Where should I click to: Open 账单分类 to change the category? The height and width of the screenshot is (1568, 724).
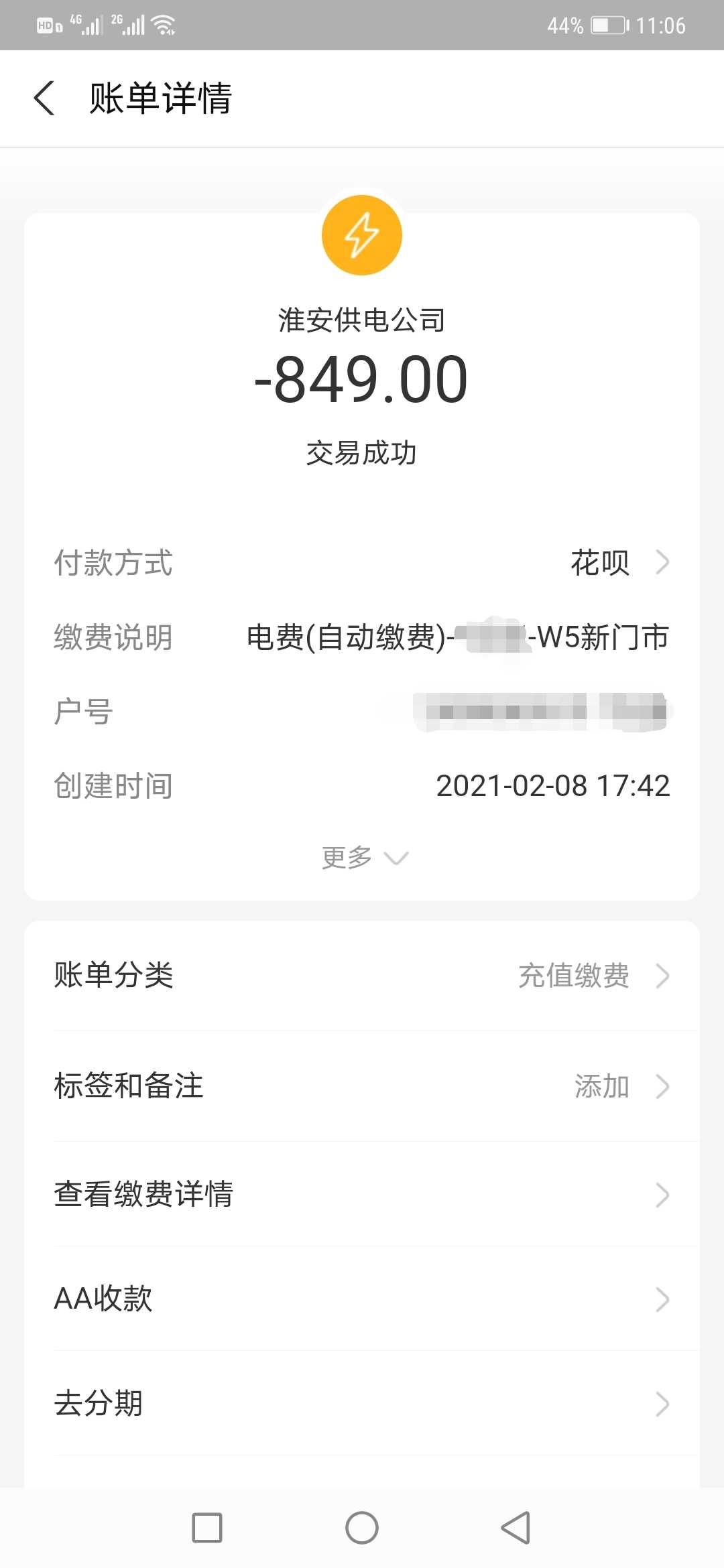pyautogui.click(x=362, y=976)
